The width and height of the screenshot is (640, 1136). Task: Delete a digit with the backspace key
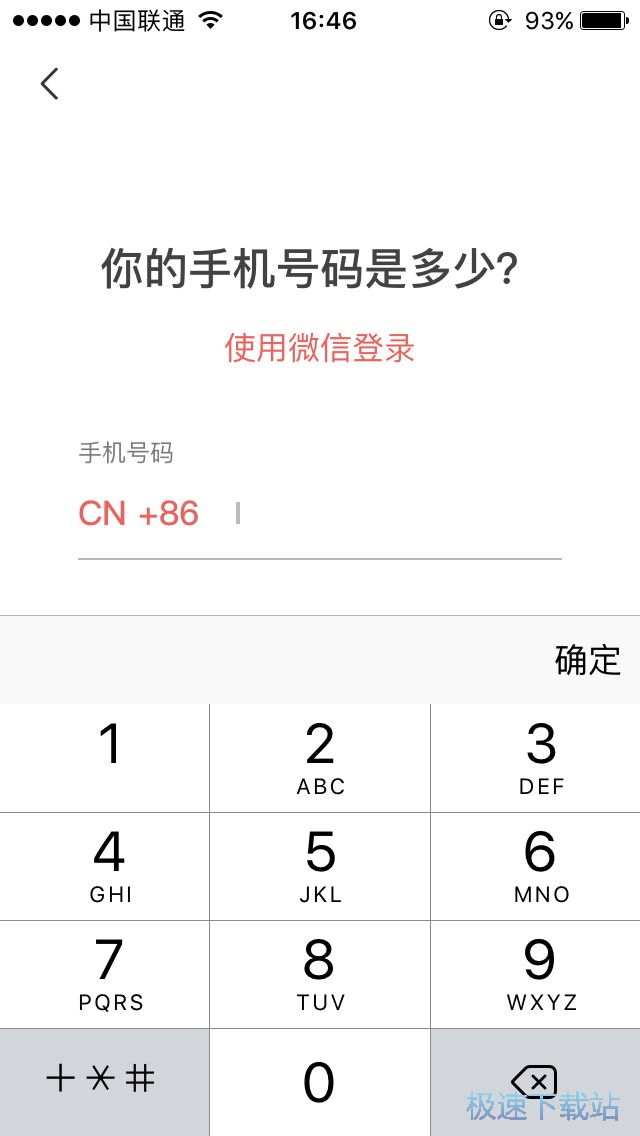tap(534, 1081)
